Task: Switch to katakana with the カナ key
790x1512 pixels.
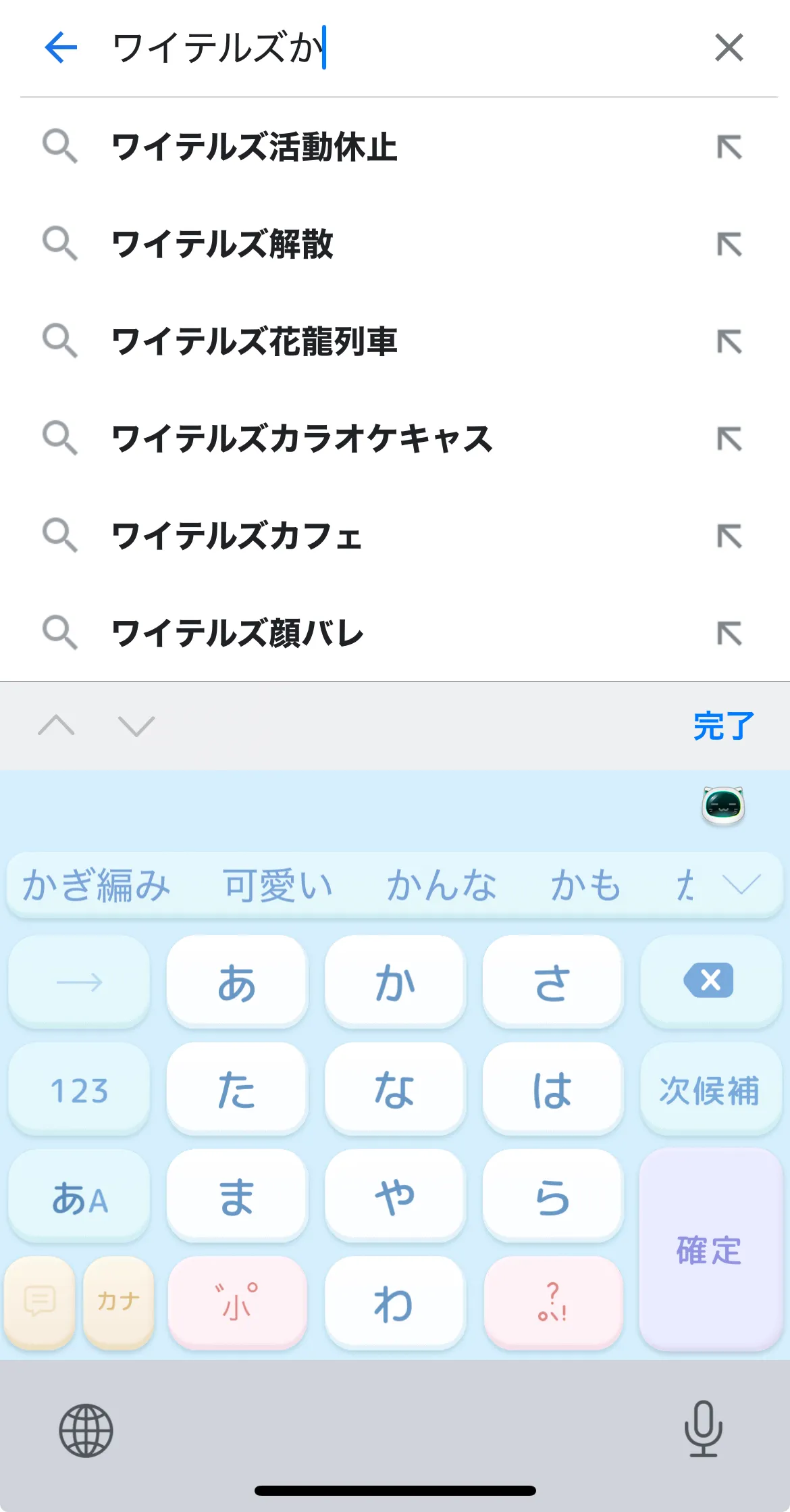Action: pos(118,1301)
